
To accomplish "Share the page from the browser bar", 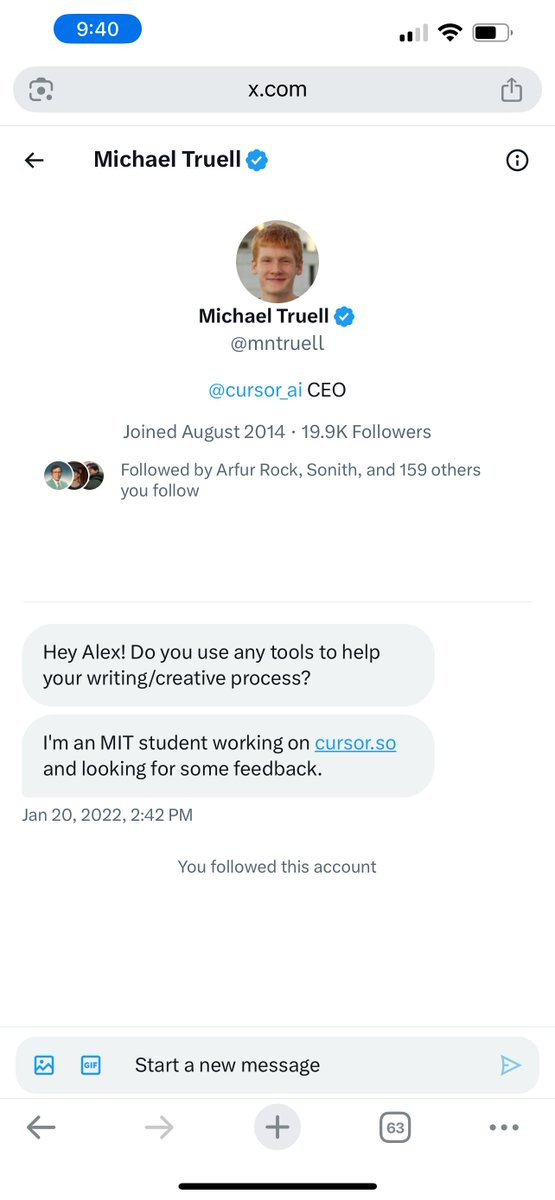I will point(511,89).
